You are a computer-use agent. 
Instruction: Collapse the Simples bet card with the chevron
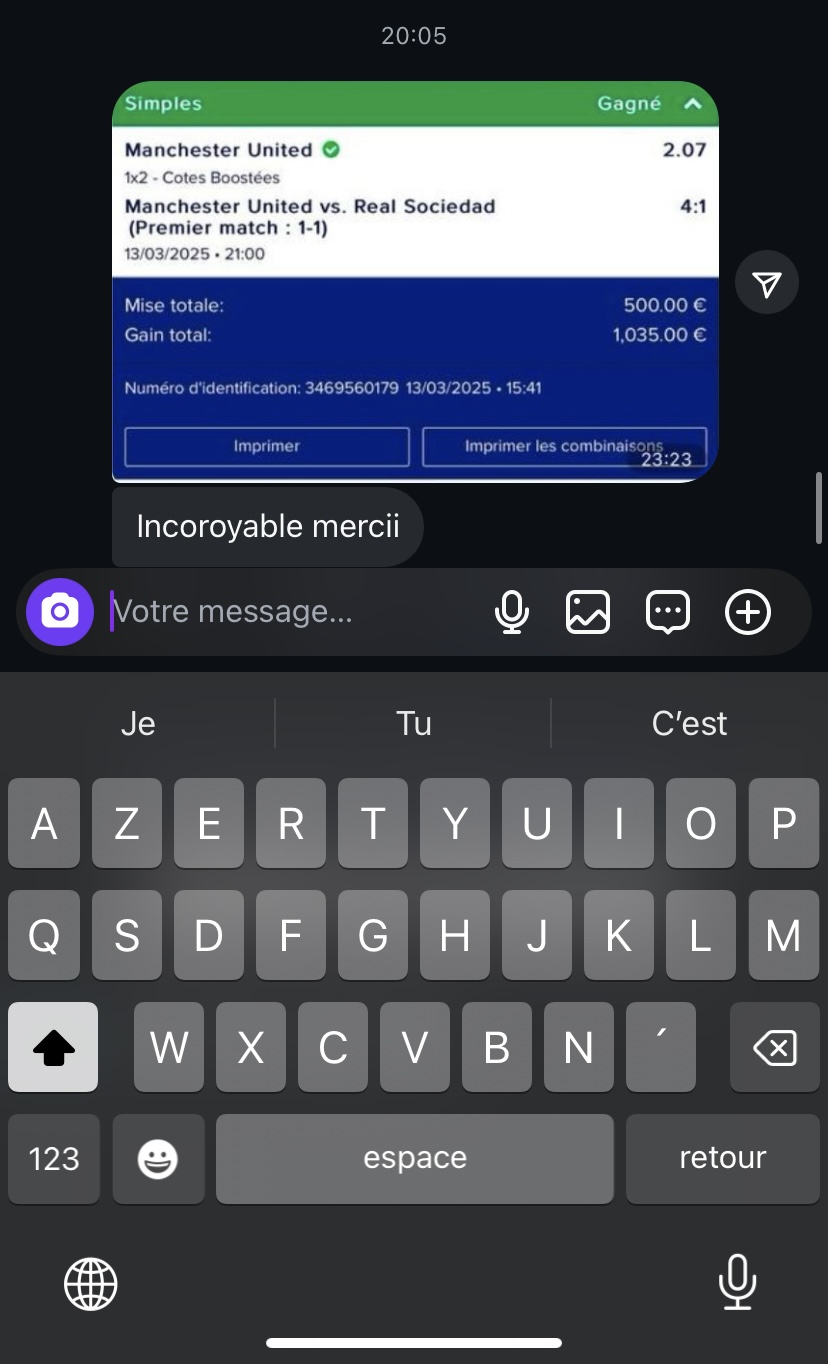click(x=690, y=103)
